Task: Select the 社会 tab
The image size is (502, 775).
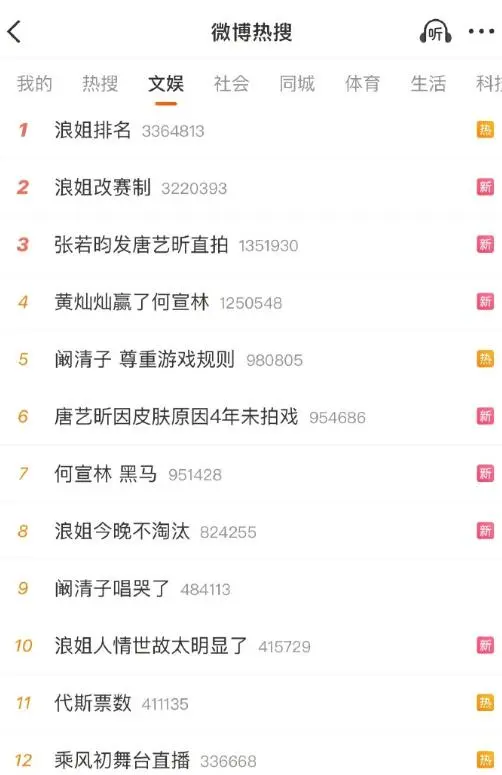Action: (x=231, y=84)
